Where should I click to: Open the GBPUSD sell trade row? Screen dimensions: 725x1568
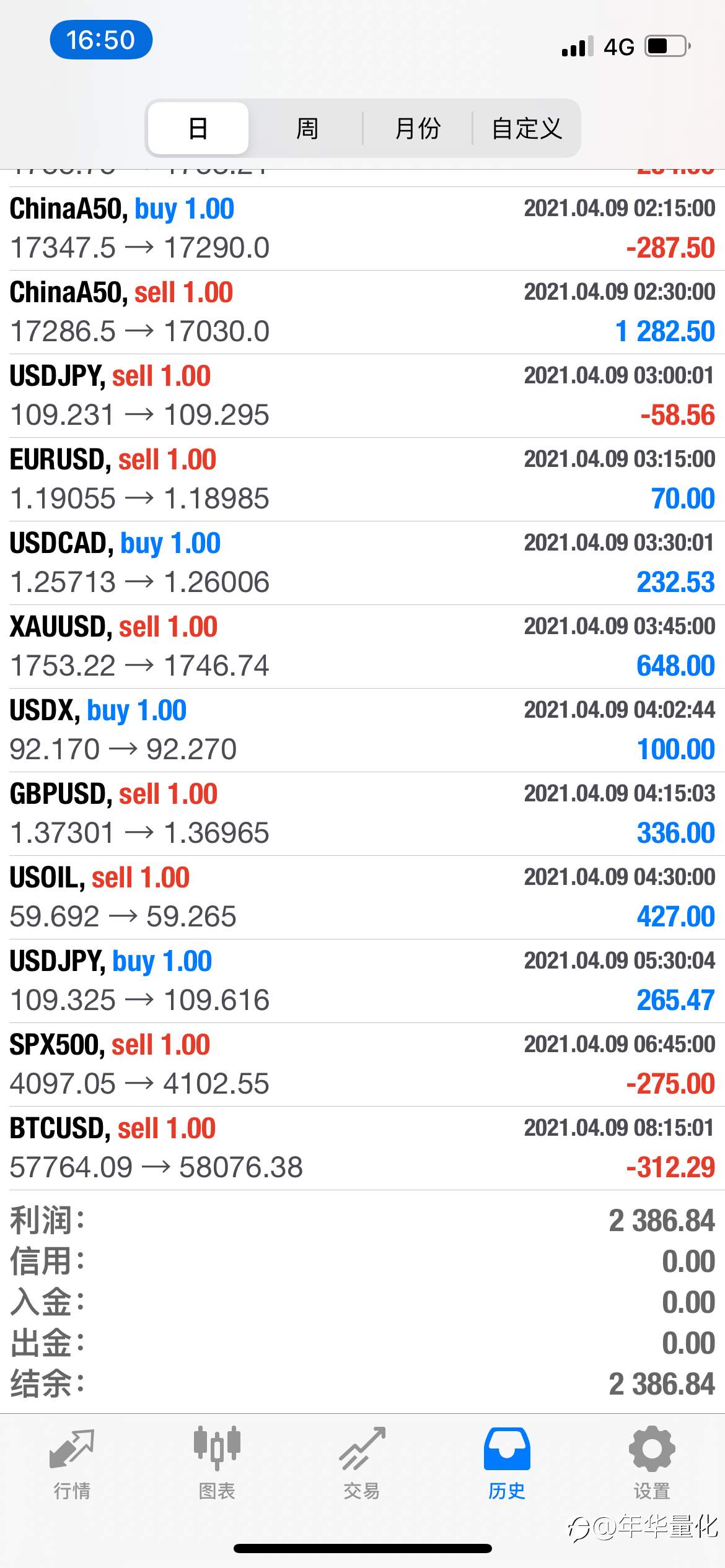(x=362, y=814)
